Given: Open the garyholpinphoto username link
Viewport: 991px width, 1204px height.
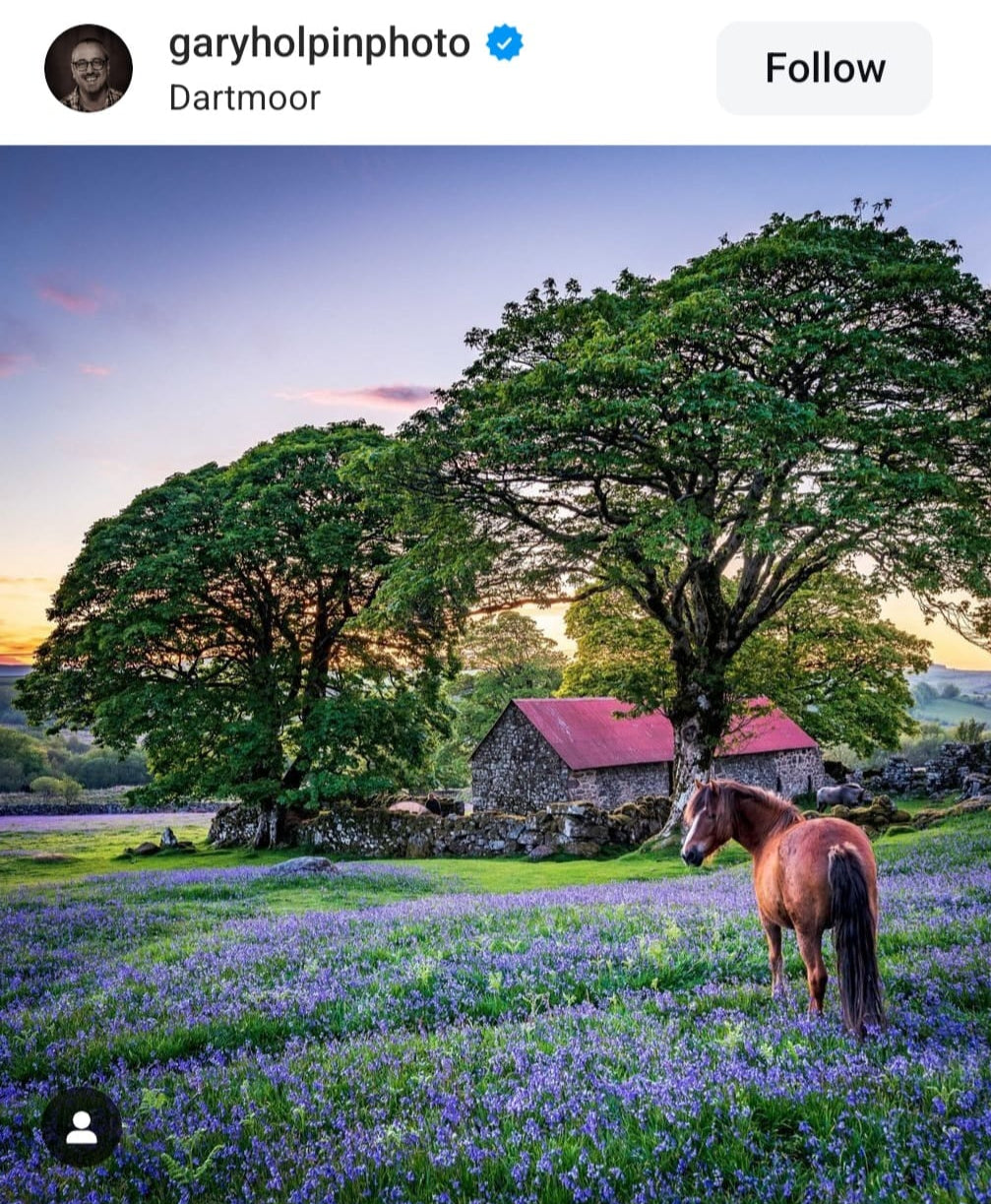Looking at the screenshot, I should coord(319,44).
